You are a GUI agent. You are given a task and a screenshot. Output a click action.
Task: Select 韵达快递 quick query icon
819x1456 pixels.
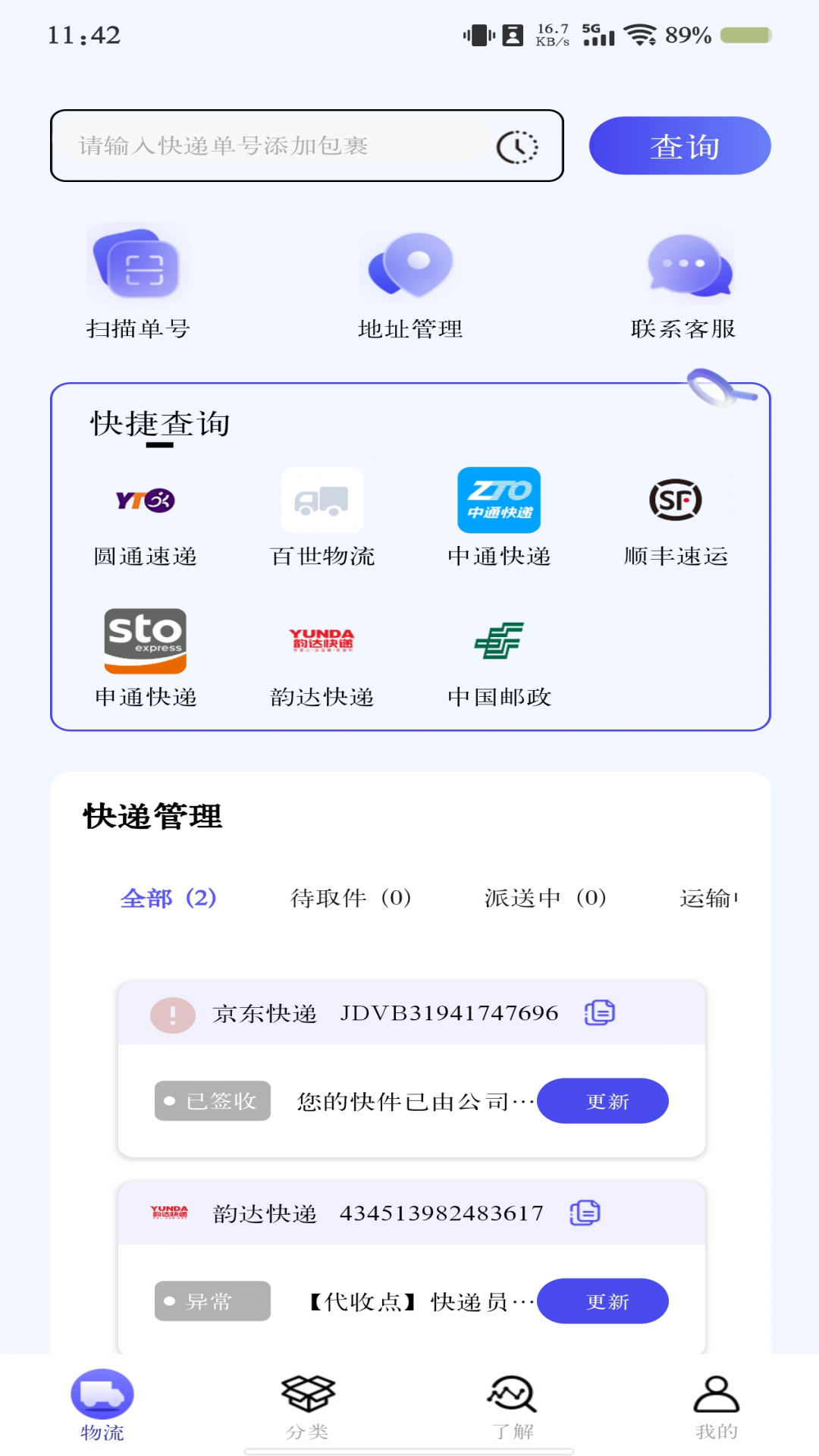click(323, 641)
